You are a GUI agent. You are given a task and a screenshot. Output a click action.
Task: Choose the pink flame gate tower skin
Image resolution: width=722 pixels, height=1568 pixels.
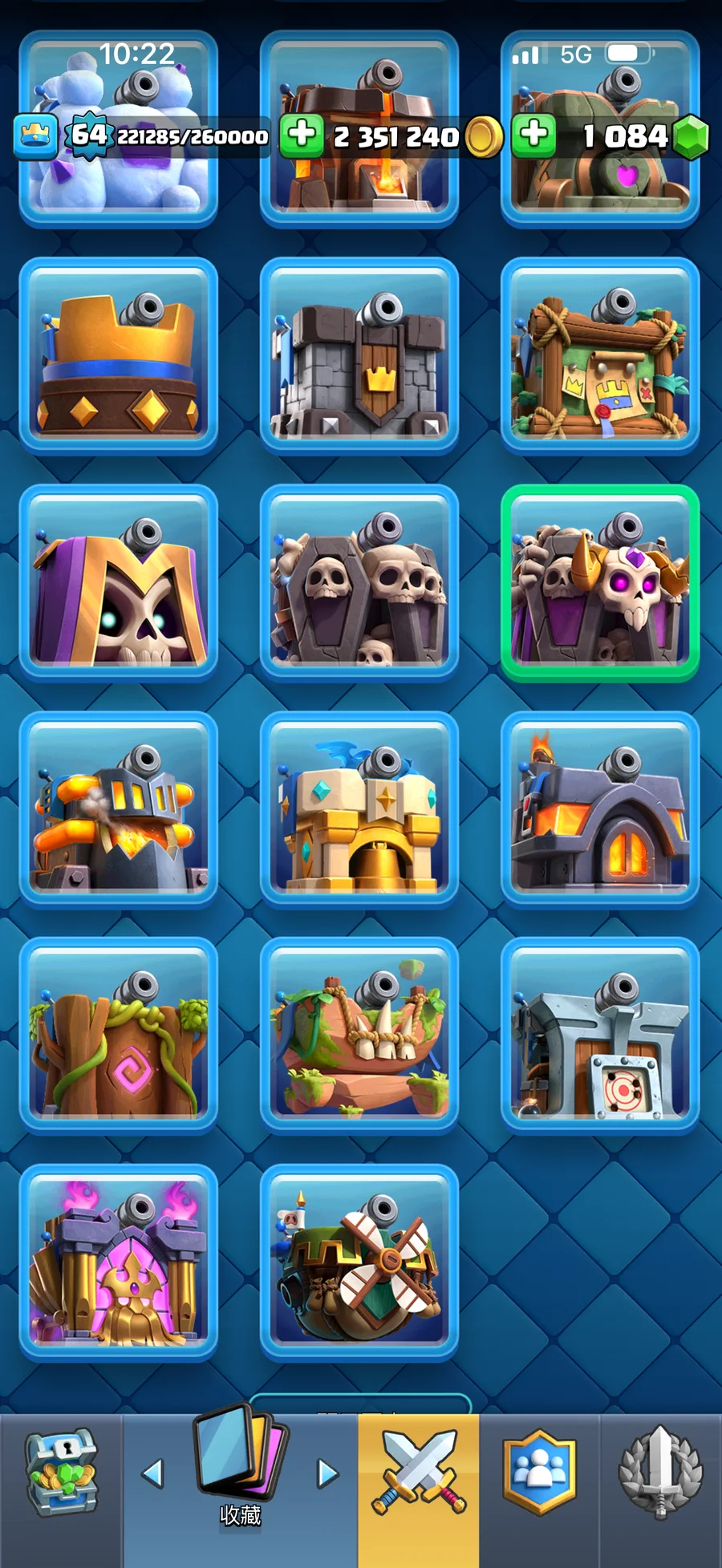[119, 1263]
